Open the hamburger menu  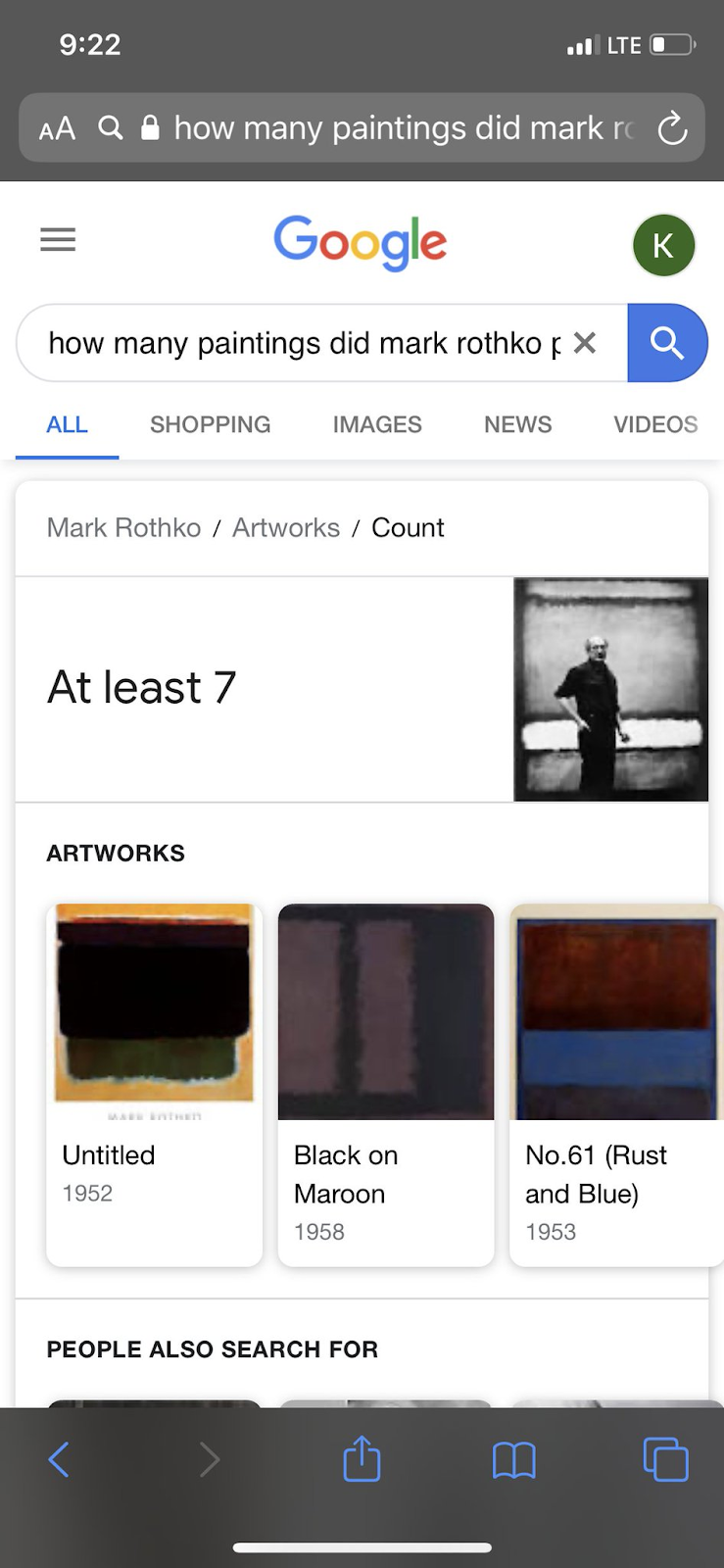[58, 239]
